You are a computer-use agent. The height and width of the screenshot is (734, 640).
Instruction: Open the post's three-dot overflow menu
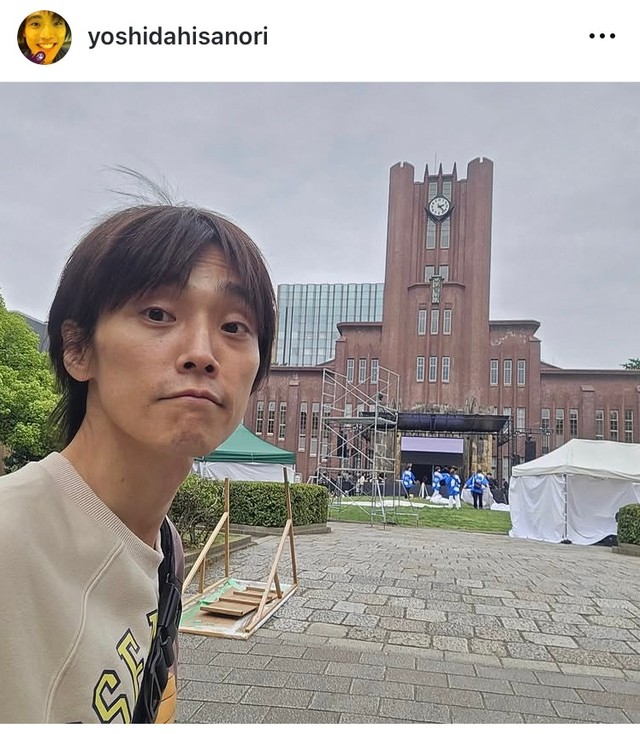point(602,36)
